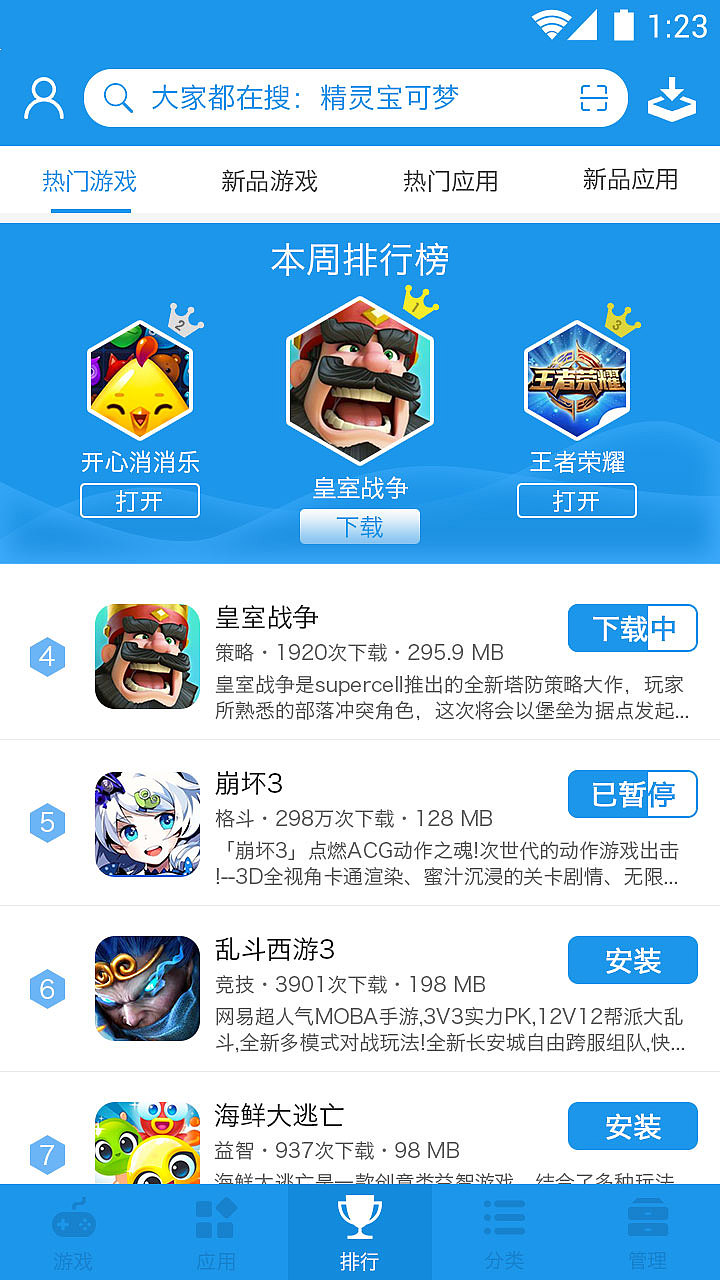The height and width of the screenshot is (1280, 720).
Task: Tap the search magnifier icon
Action: click(x=119, y=97)
